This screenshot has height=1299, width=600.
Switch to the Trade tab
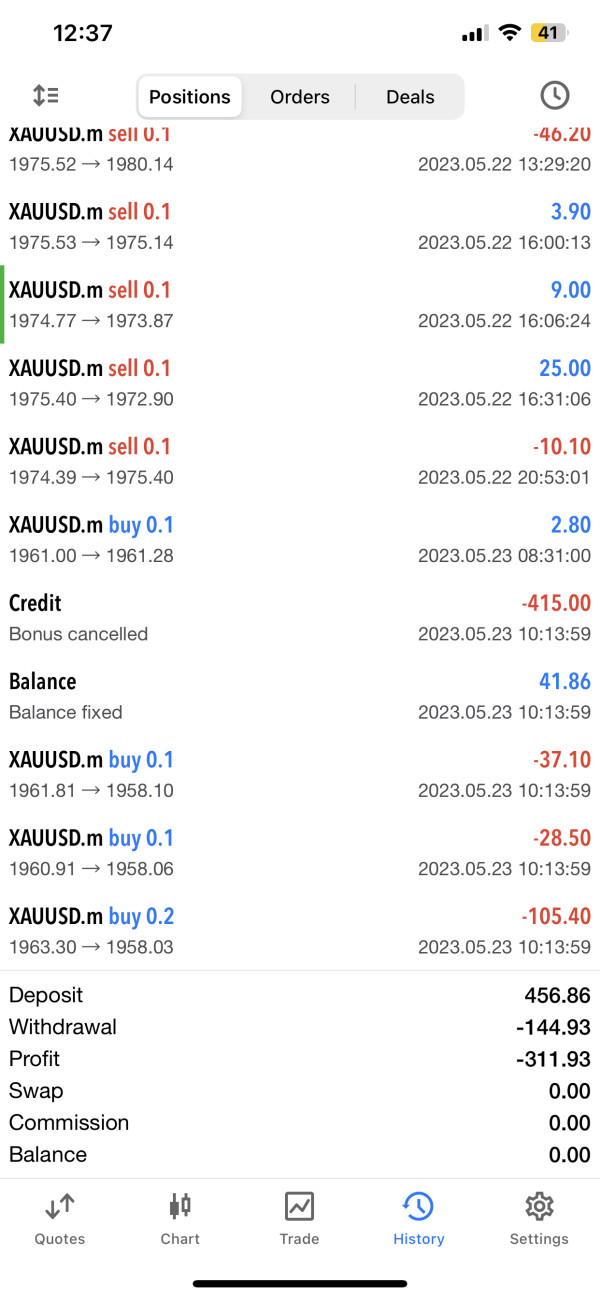[x=299, y=1218]
